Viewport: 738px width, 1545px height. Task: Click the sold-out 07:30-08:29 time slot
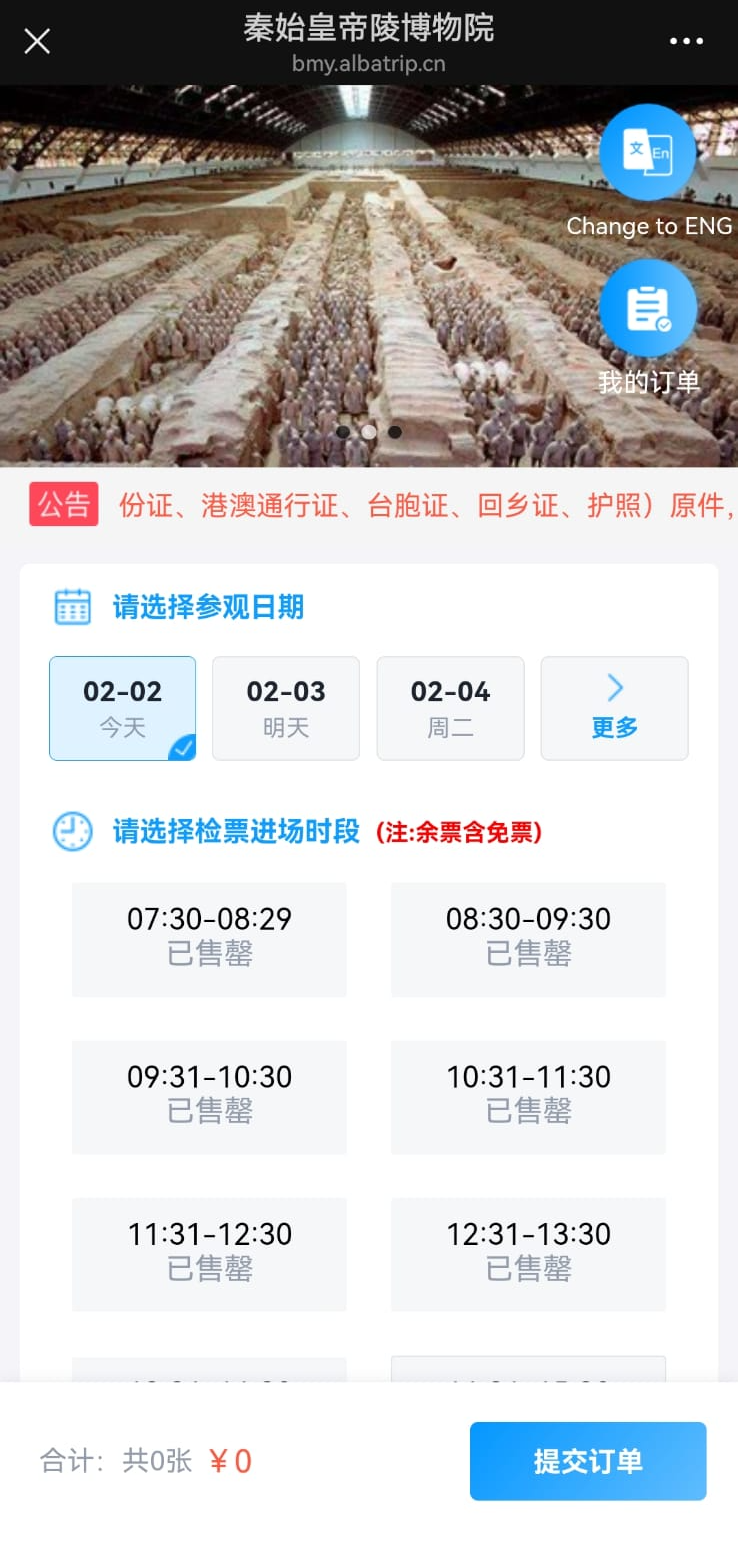click(x=208, y=938)
